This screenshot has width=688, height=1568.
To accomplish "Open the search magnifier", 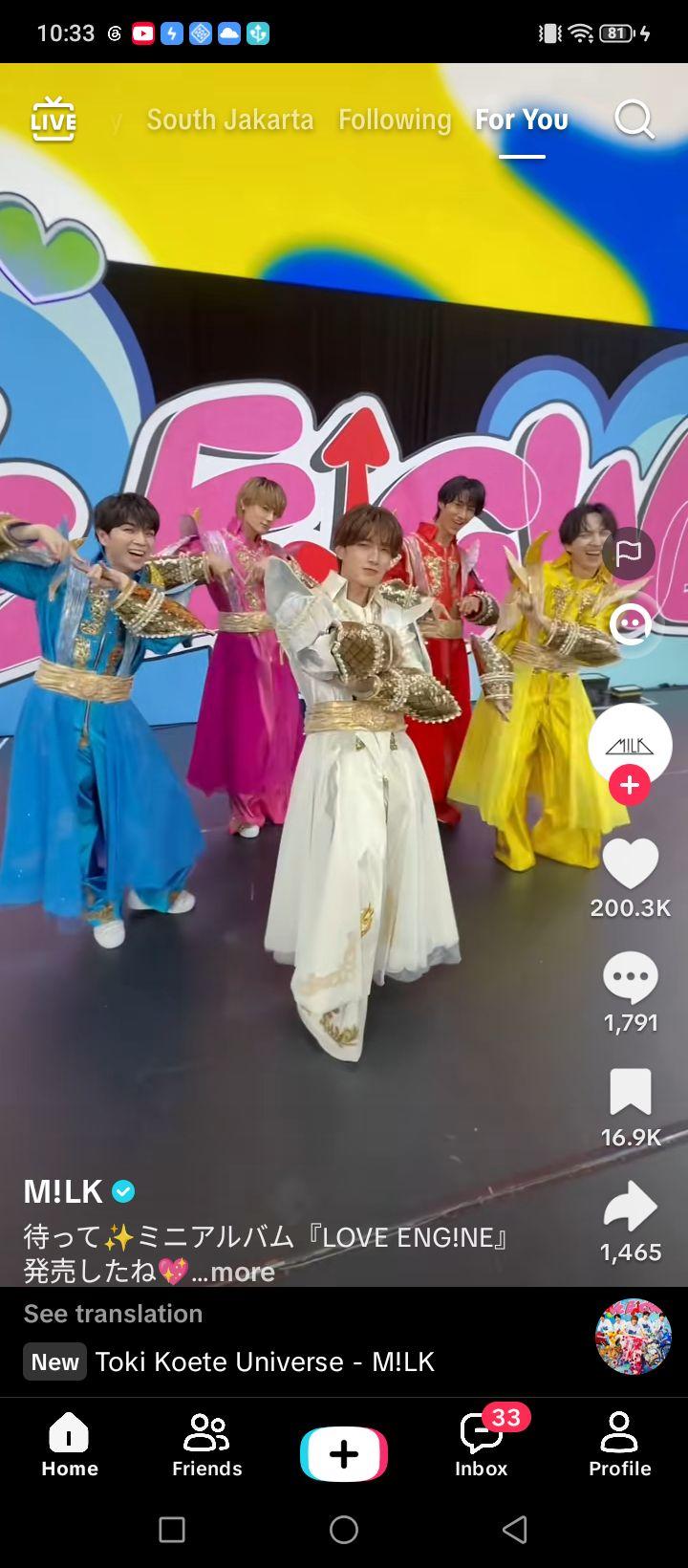I will coord(634,120).
